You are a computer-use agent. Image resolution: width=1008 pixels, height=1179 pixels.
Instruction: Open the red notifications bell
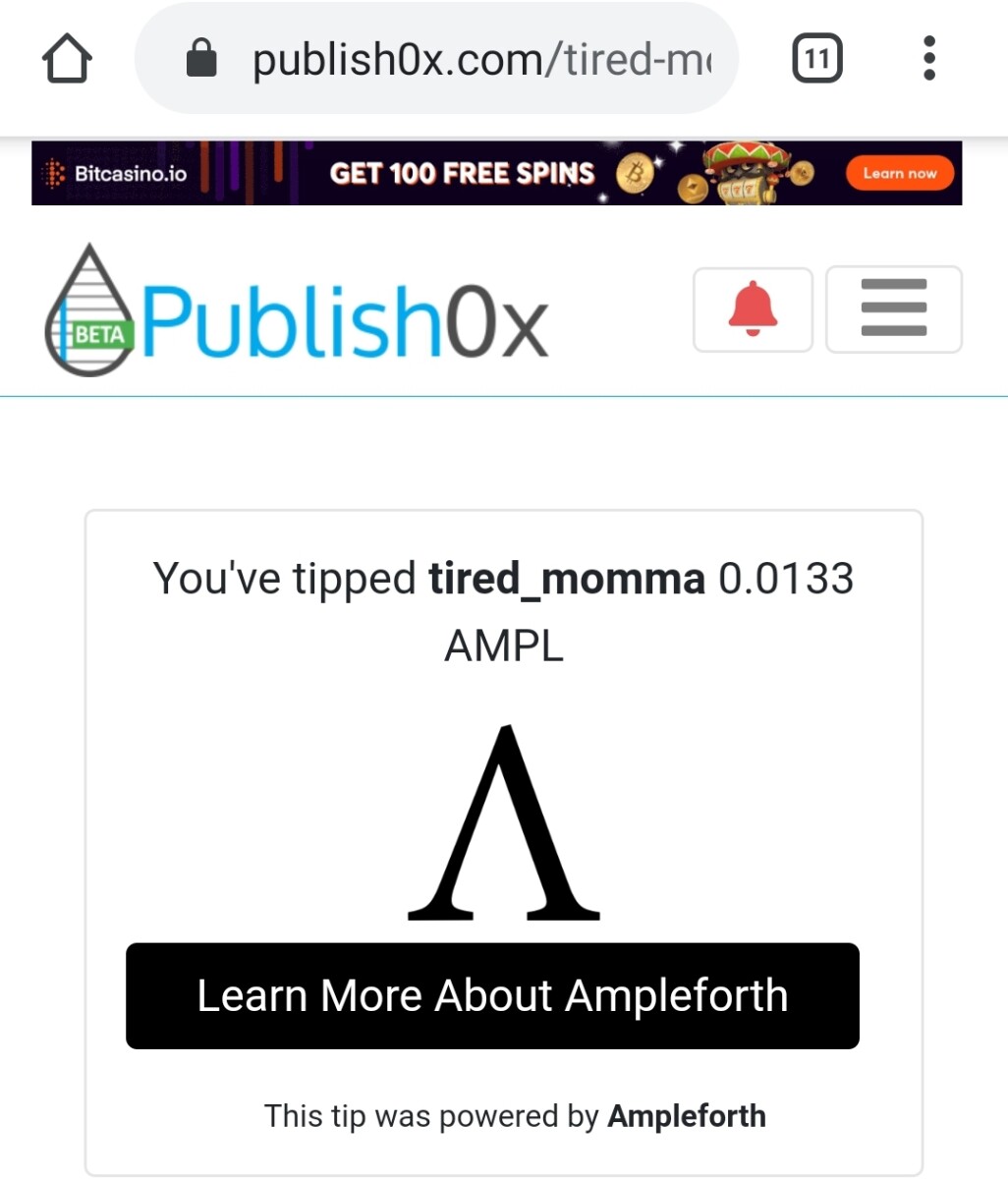coord(753,309)
